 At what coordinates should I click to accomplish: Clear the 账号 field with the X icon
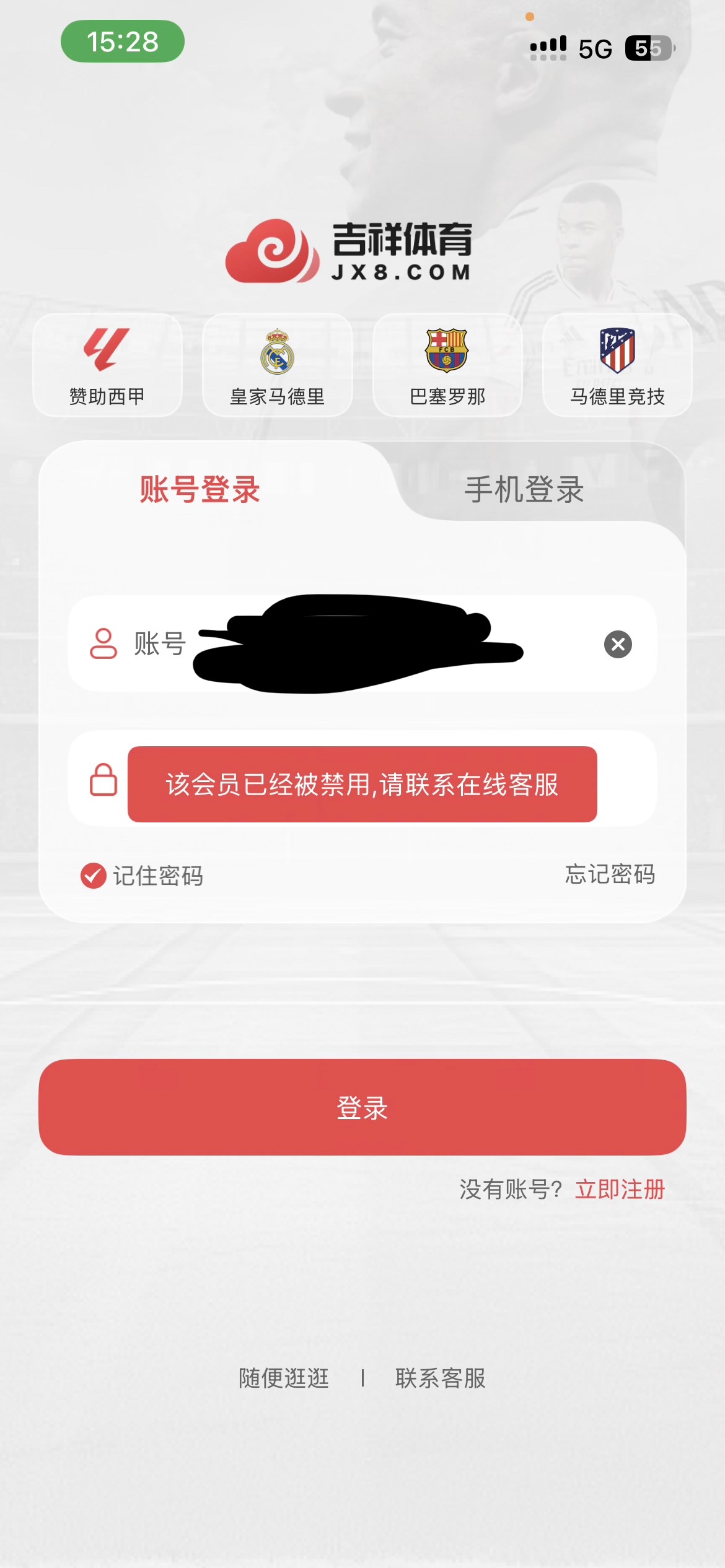[618, 644]
